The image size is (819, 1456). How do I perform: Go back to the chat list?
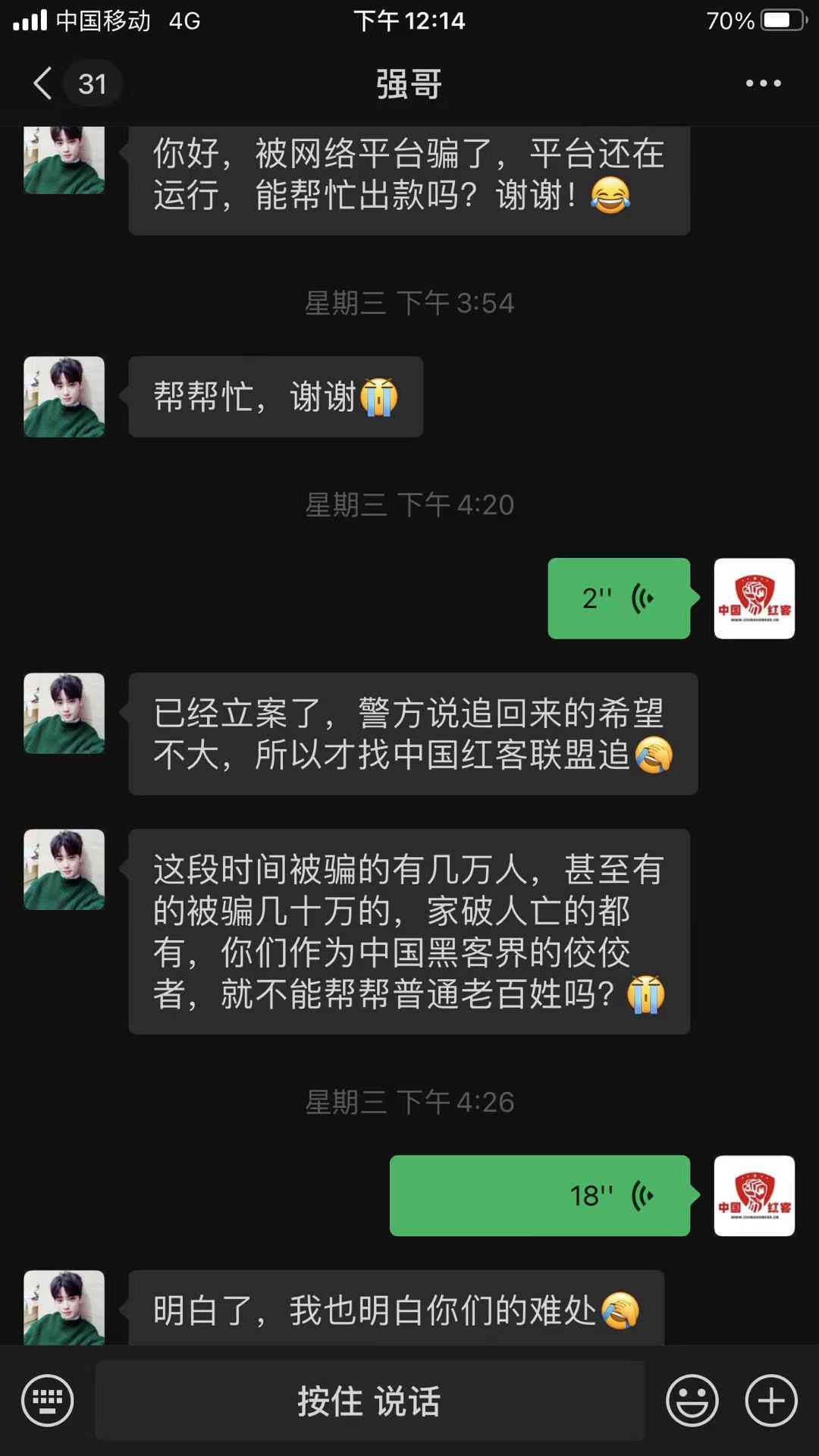(44, 83)
